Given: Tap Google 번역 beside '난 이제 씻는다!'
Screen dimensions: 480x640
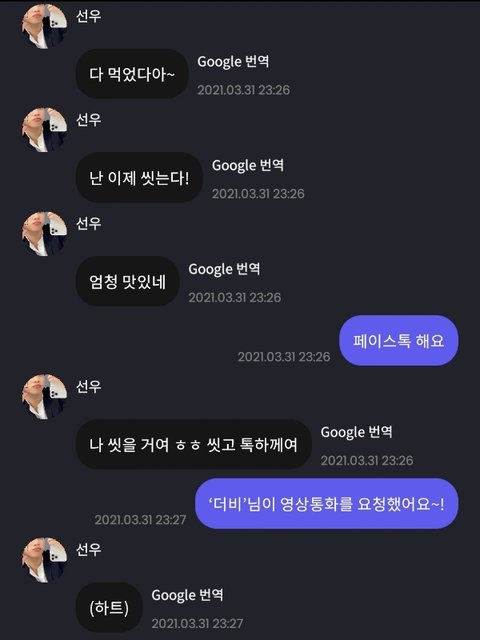Looking at the screenshot, I should click(248, 166).
